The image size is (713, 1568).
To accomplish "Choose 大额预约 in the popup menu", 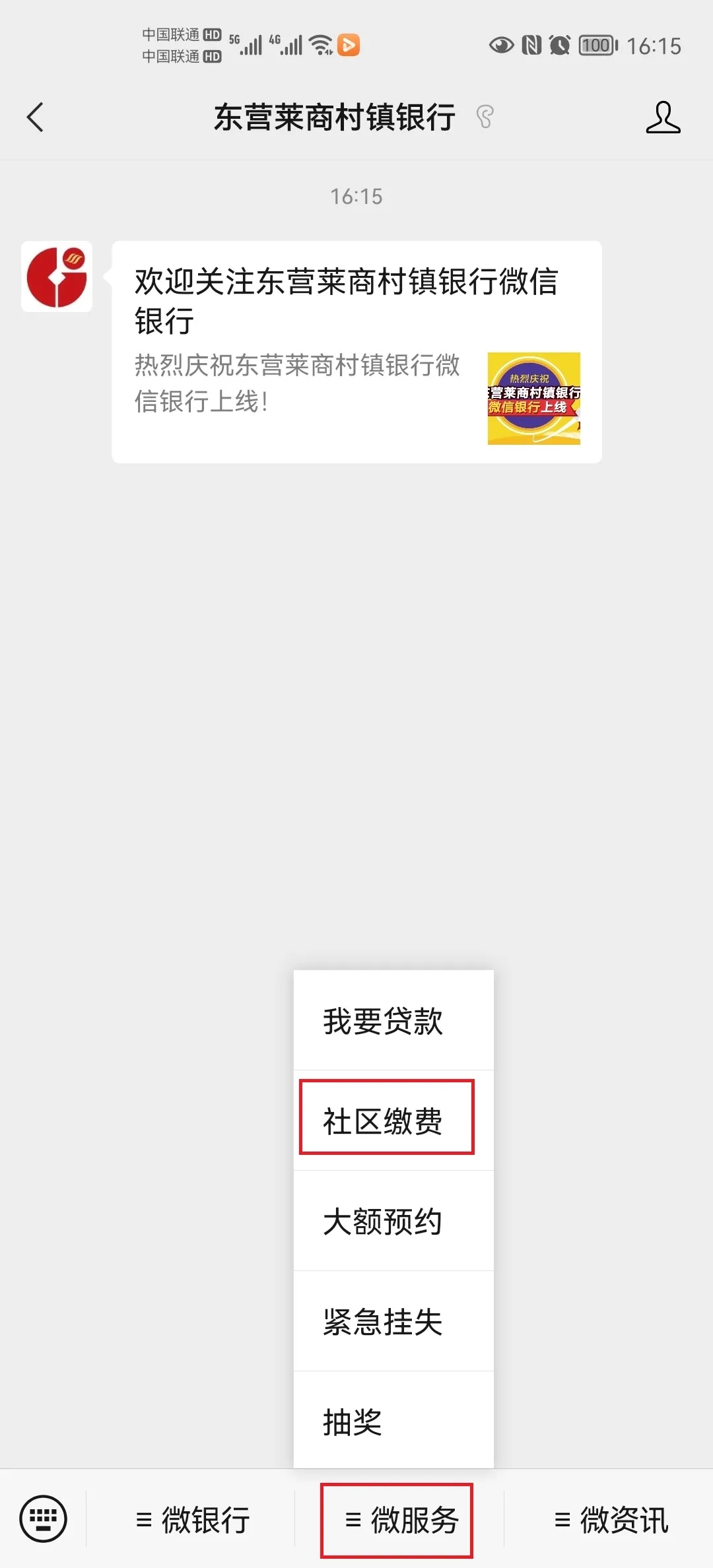I will click(x=383, y=1221).
